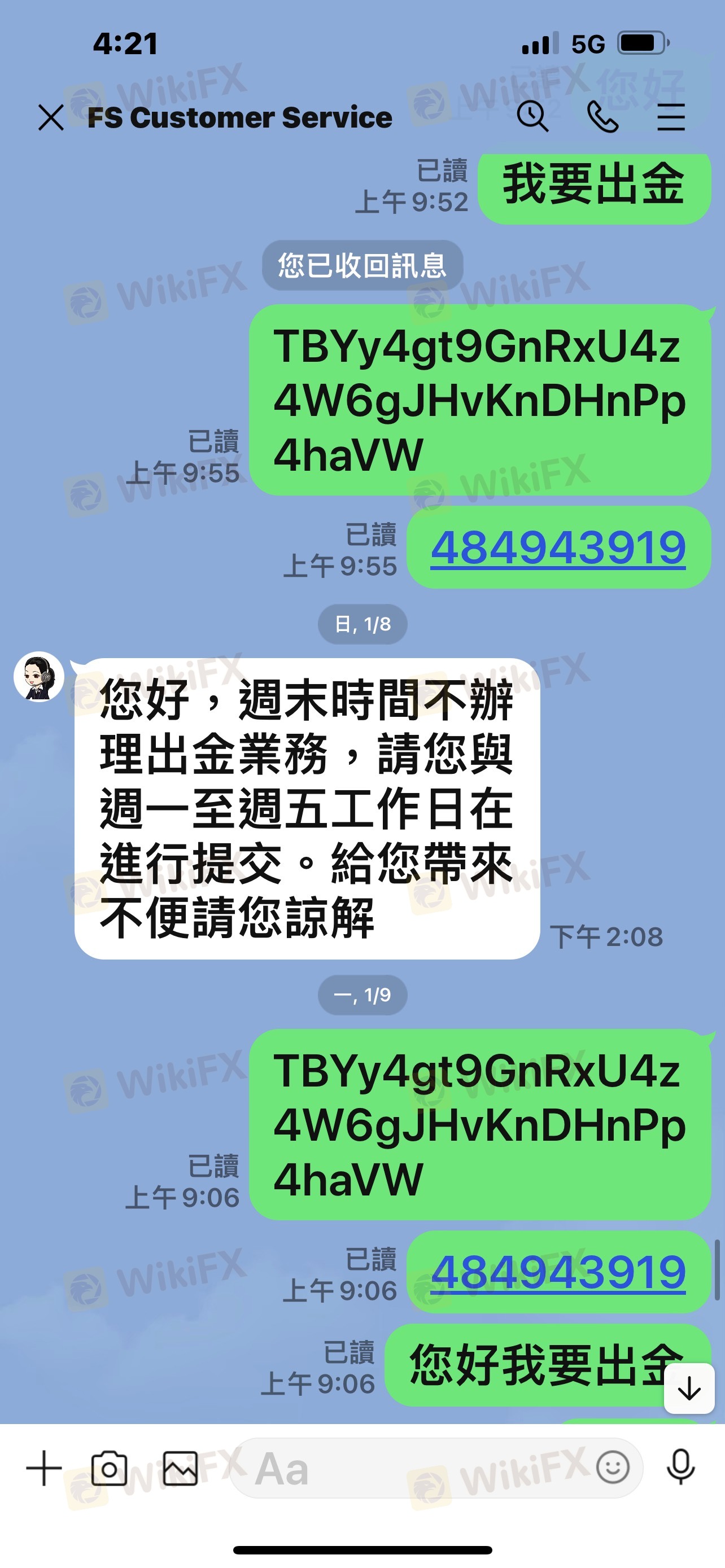The height and width of the screenshot is (1568, 725).
Task: Open the 484943919 link sent at 9:06
Action: 558,1272
